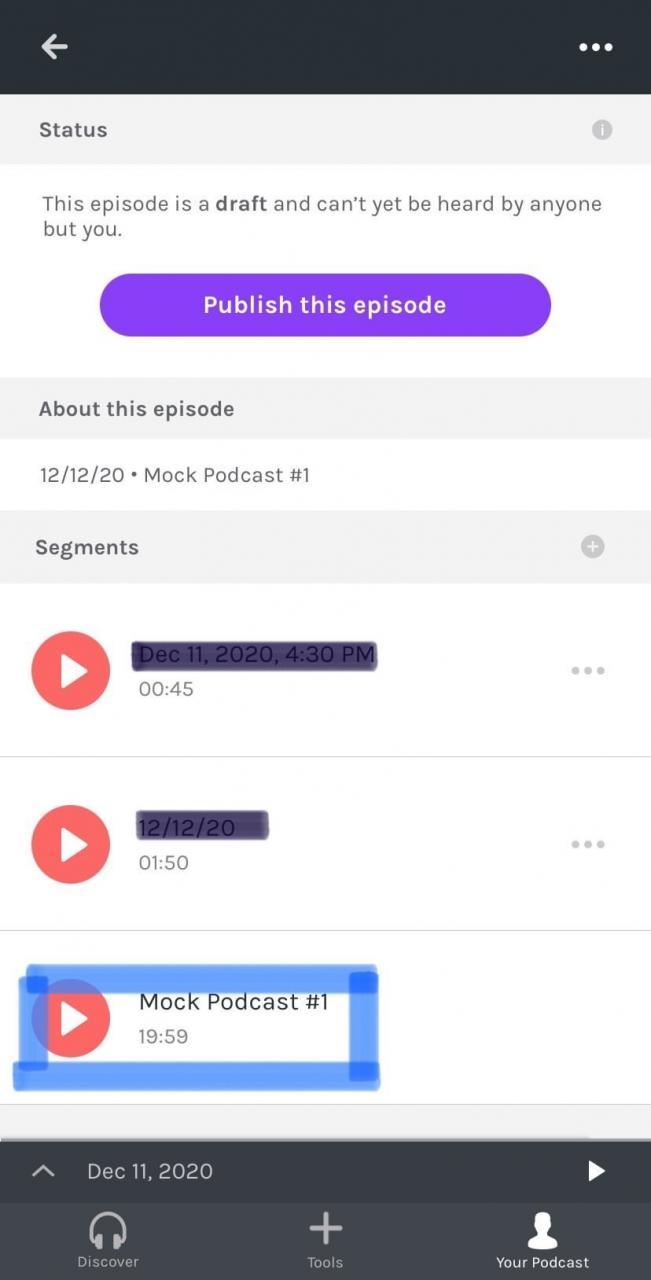Go back using the top arrow
Image resolution: width=651 pixels, height=1280 pixels.
[x=54, y=47]
